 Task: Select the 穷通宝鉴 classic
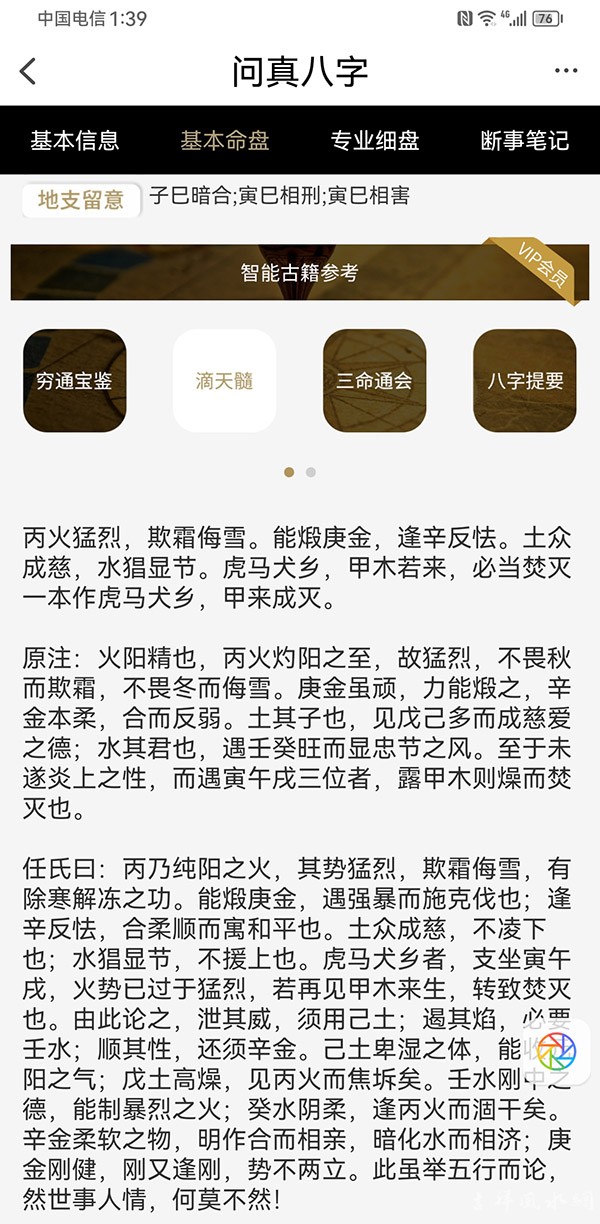pos(75,381)
